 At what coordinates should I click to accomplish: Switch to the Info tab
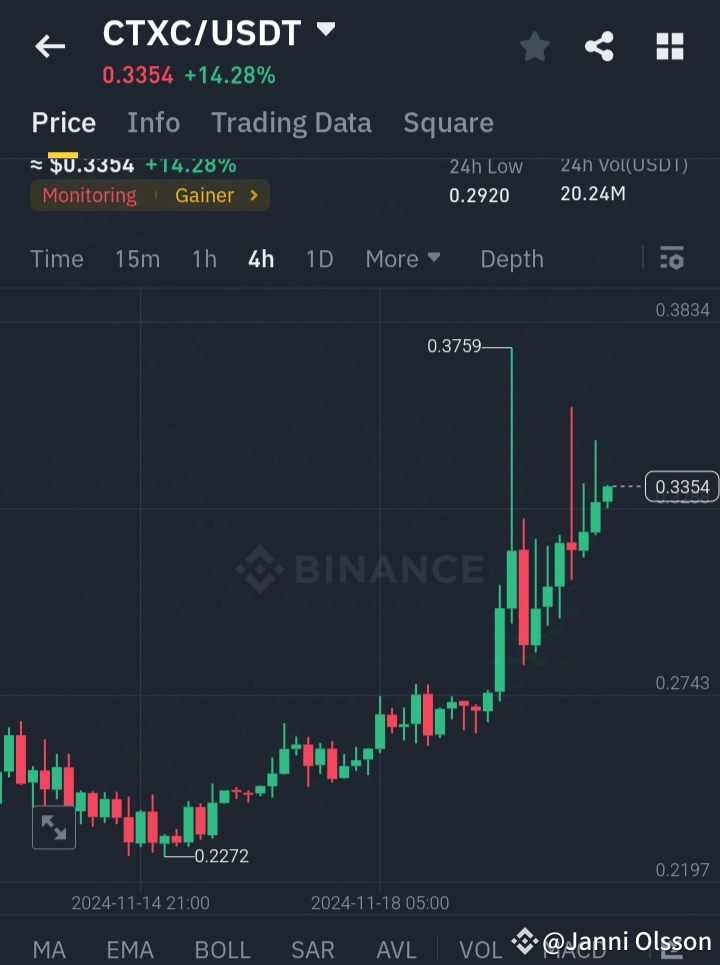click(x=153, y=122)
